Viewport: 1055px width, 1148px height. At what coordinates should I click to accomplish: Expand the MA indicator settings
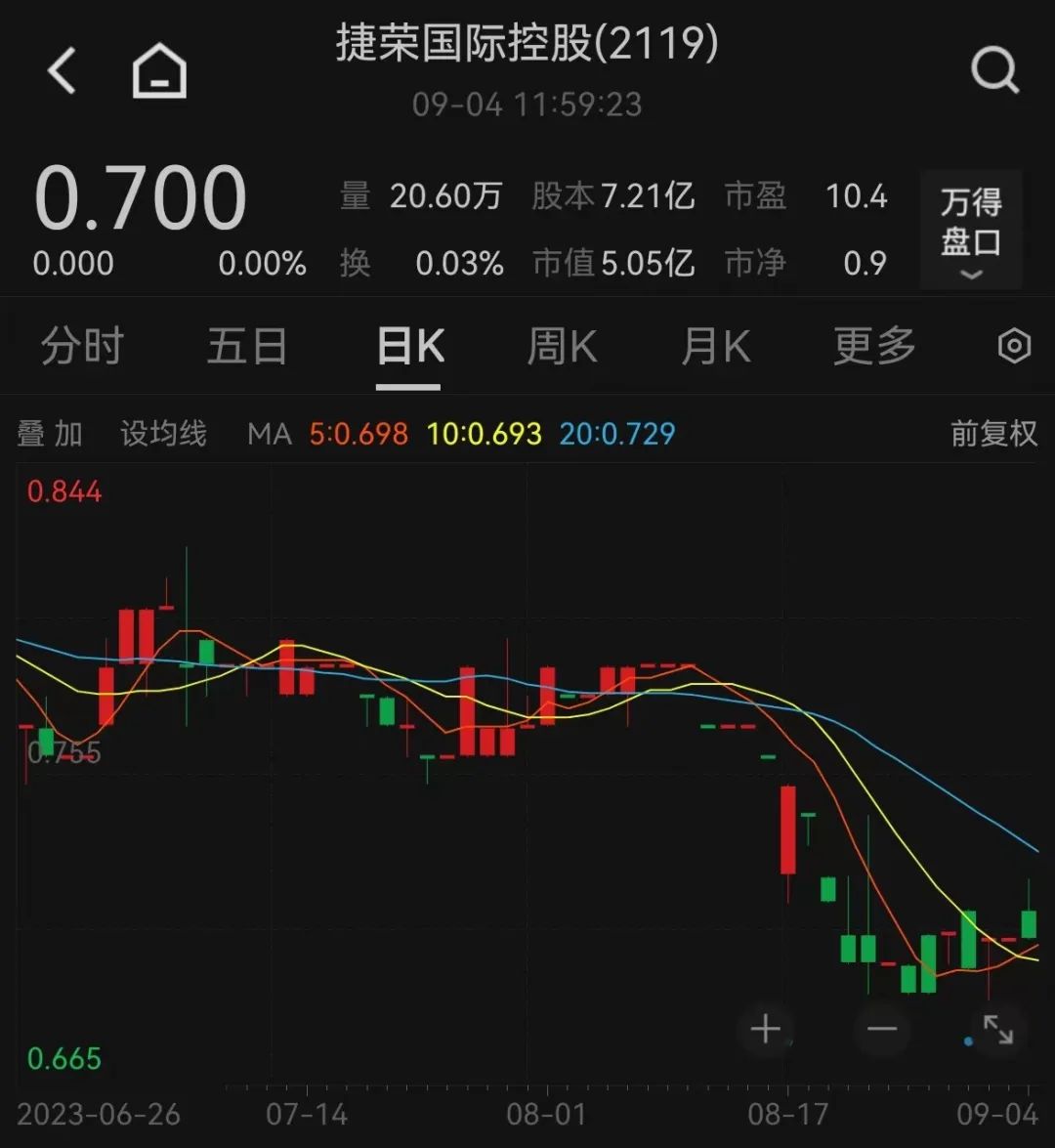[271, 434]
